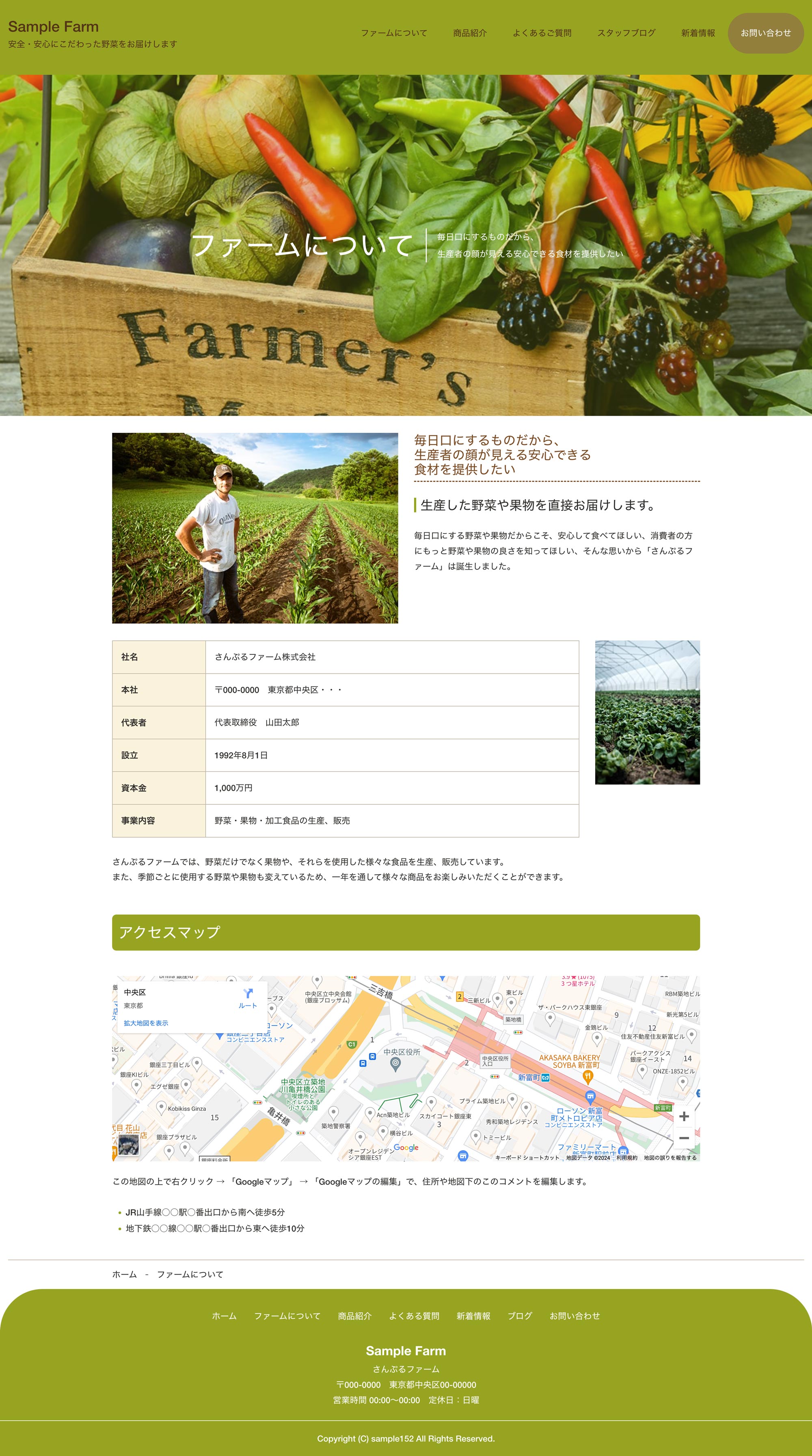Screen dimensions: 812x1456
Task: Go to 新着情報 in the footer menu
Action: pos(473,1316)
